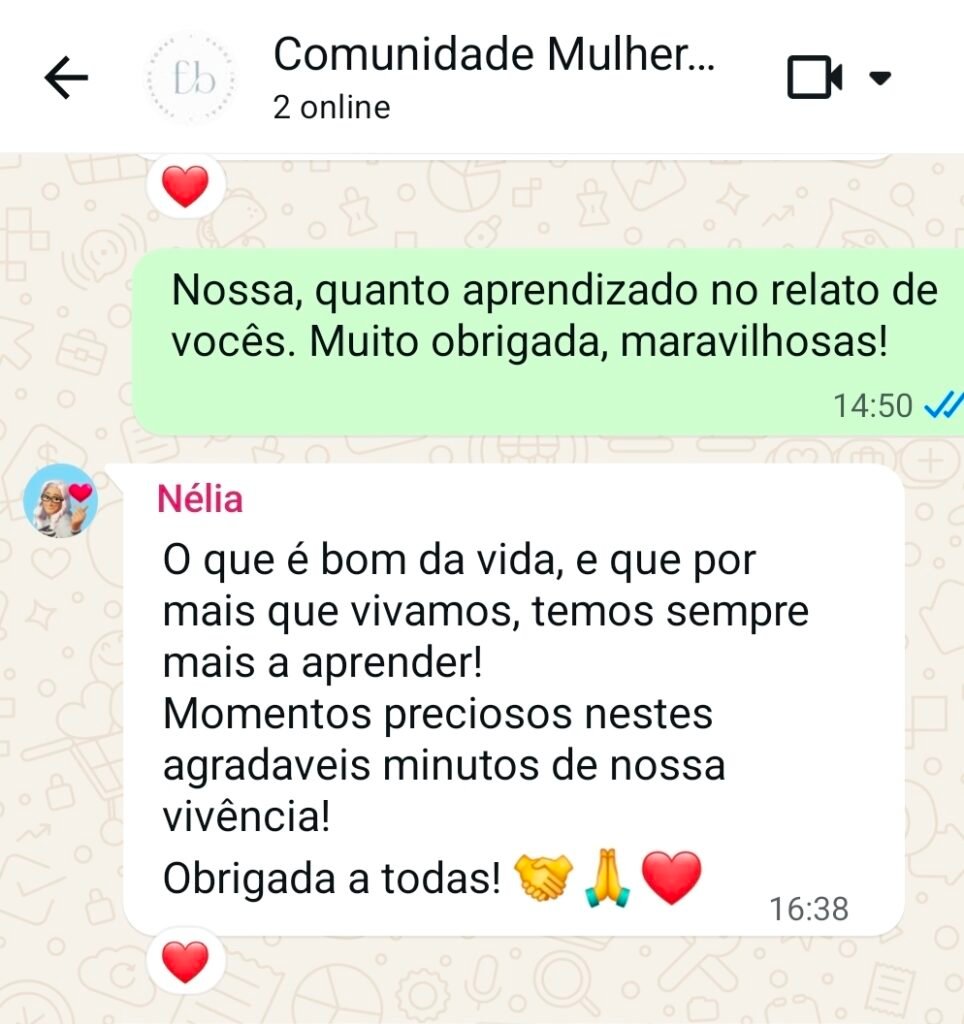Viewport: 964px width, 1024px height.
Task: Tap Nélia's name on her message
Action: click(x=200, y=499)
